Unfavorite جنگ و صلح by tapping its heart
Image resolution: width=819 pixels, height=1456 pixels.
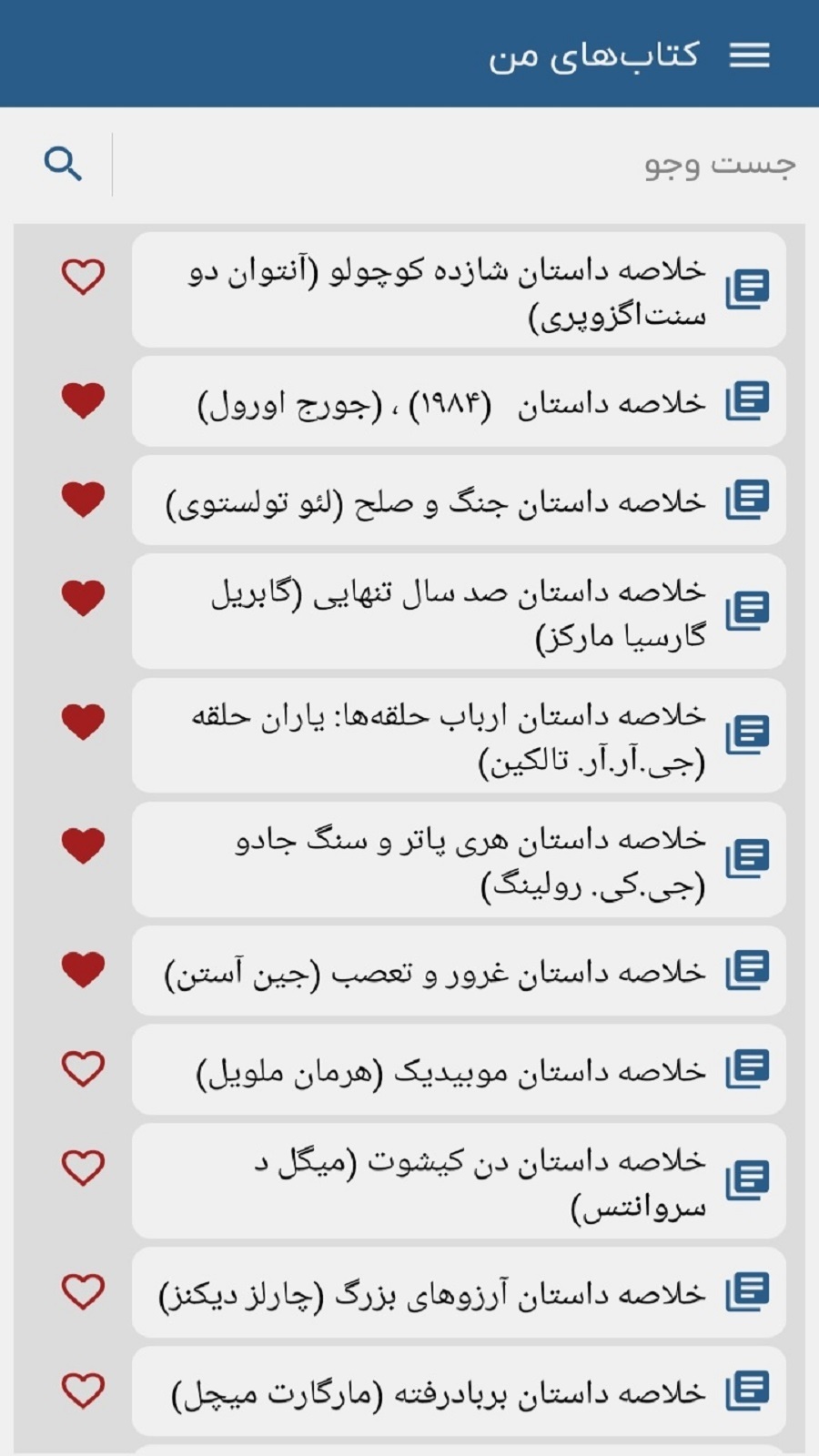tap(83, 500)
